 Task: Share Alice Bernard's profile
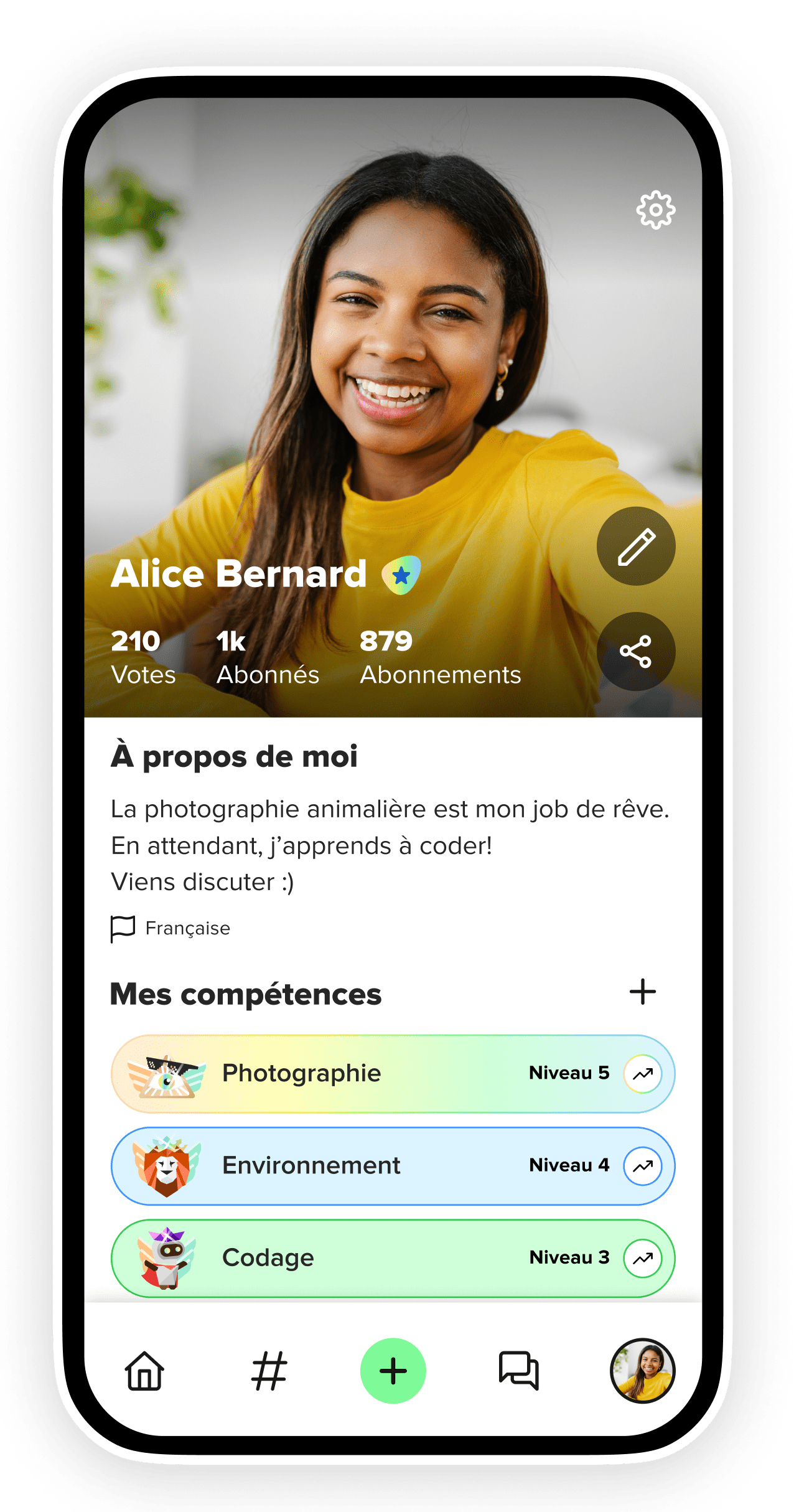coord(636,652)
